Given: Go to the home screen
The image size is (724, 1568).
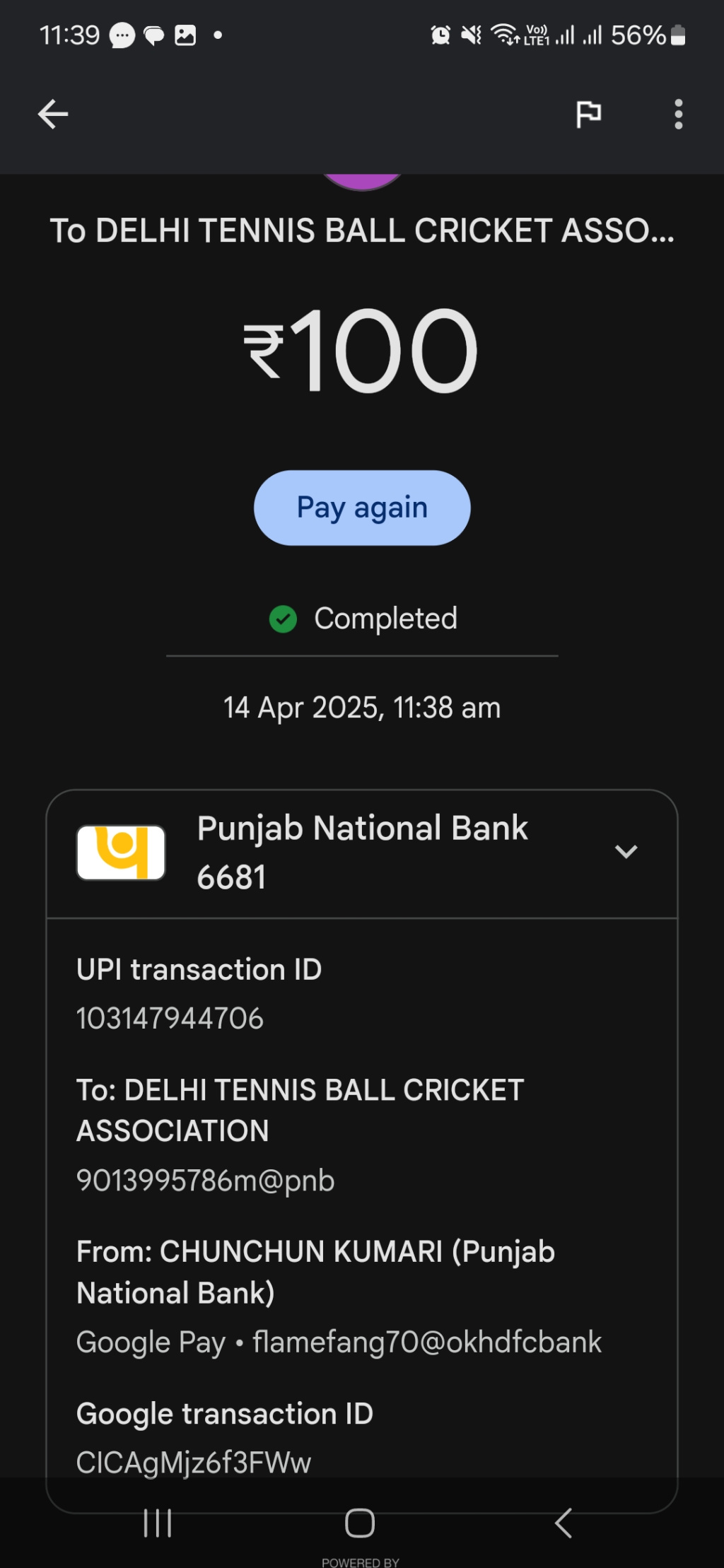Looking at the screenshot, I should (x=360, y=1523).
